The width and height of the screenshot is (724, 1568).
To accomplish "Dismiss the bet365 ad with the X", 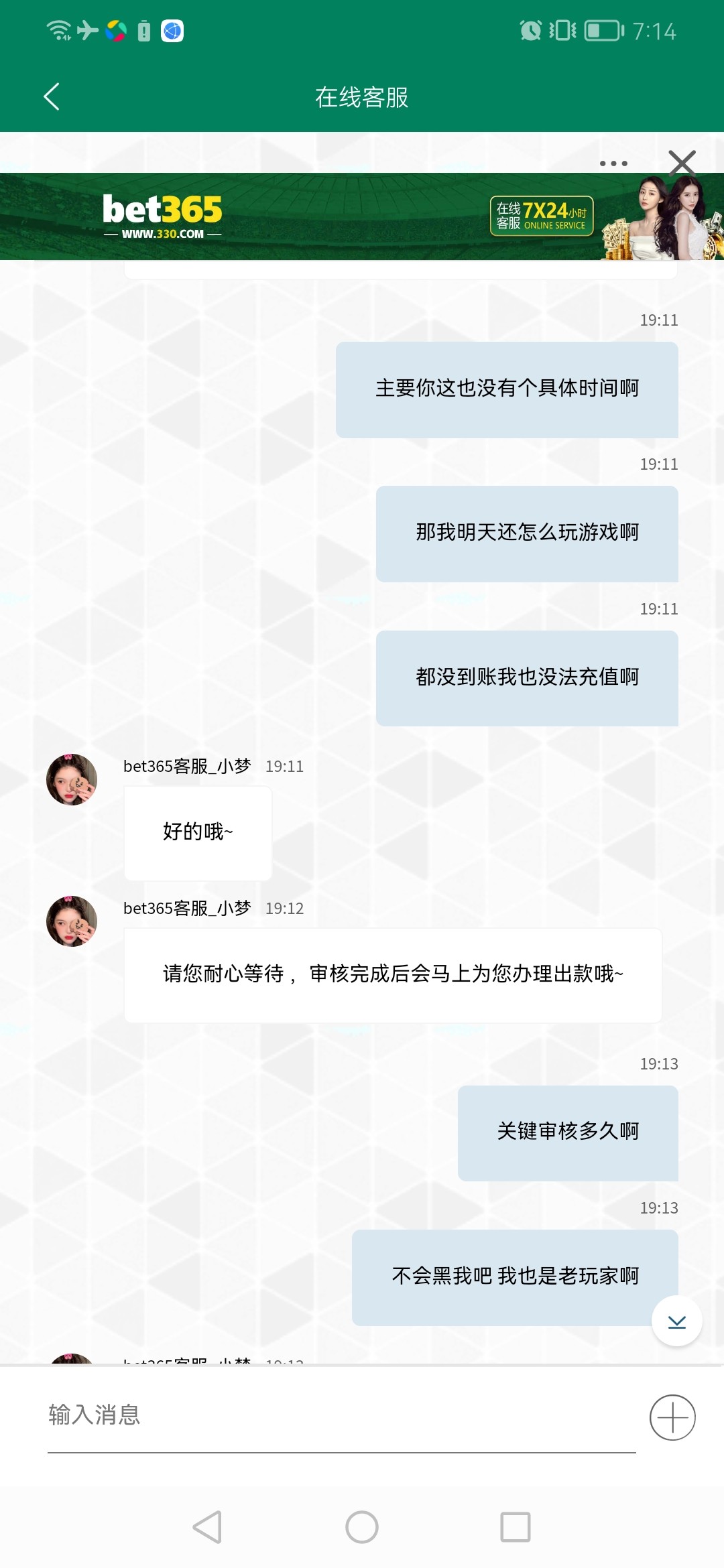I will coord(682,163).
